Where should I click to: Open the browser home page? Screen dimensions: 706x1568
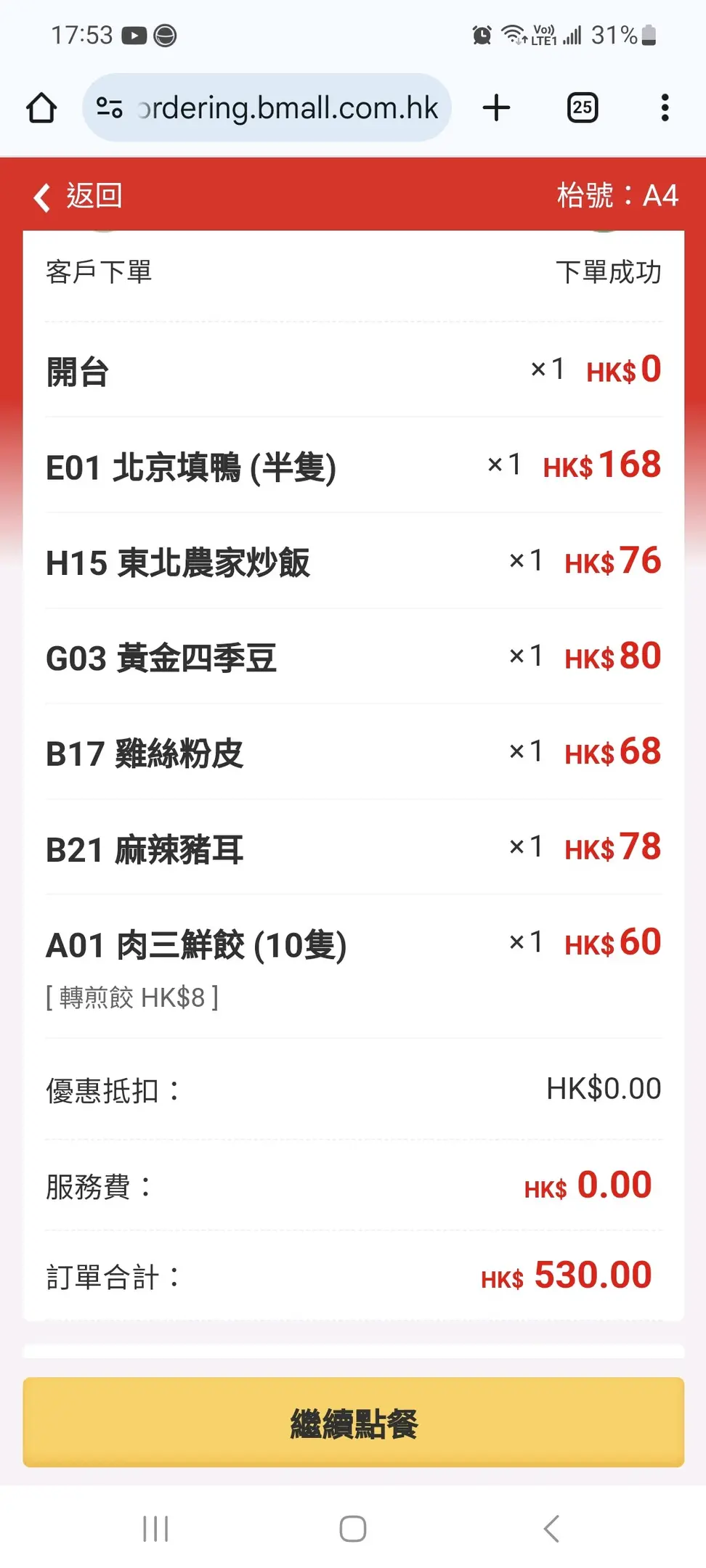pyautogui.click(x=41, y=108)
